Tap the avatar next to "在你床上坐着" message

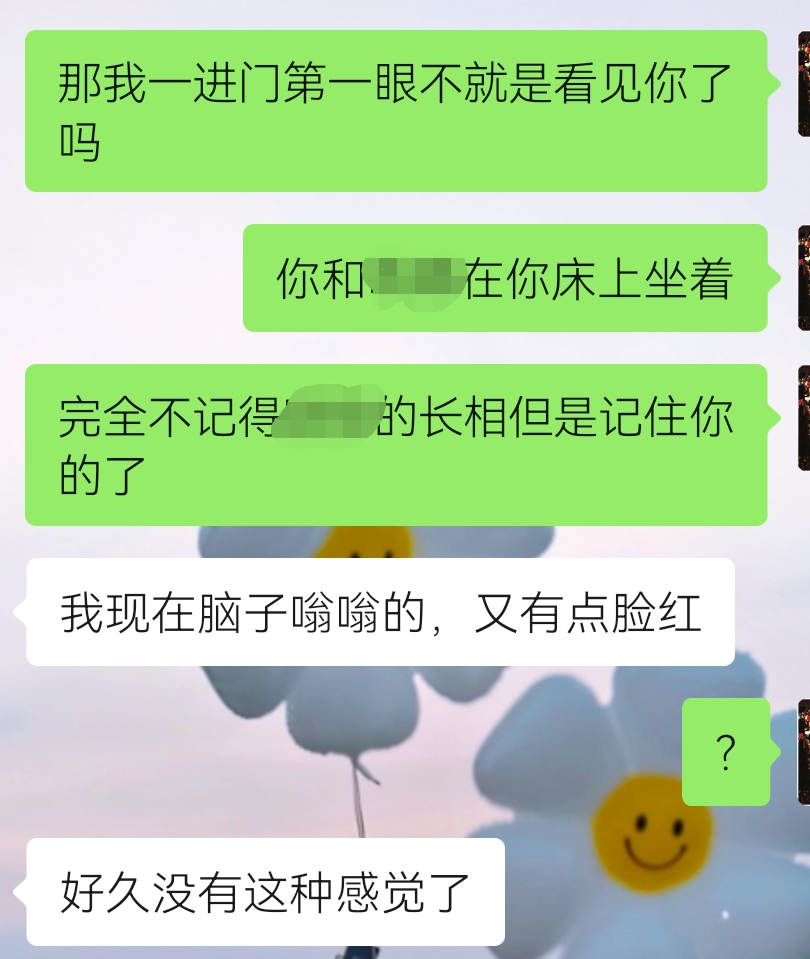click(x=803, y=278)
